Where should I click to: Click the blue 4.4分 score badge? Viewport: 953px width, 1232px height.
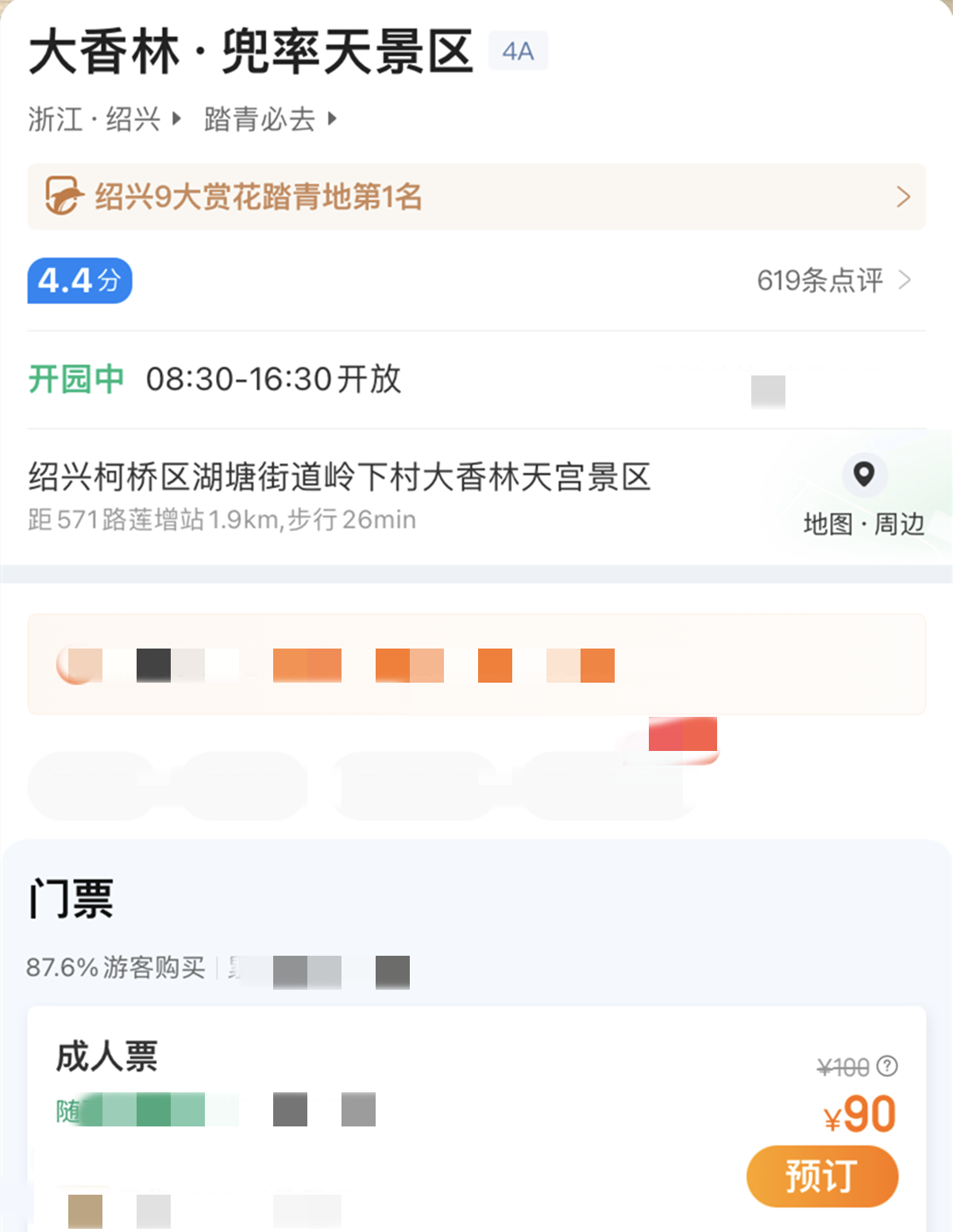click(79, 280)
